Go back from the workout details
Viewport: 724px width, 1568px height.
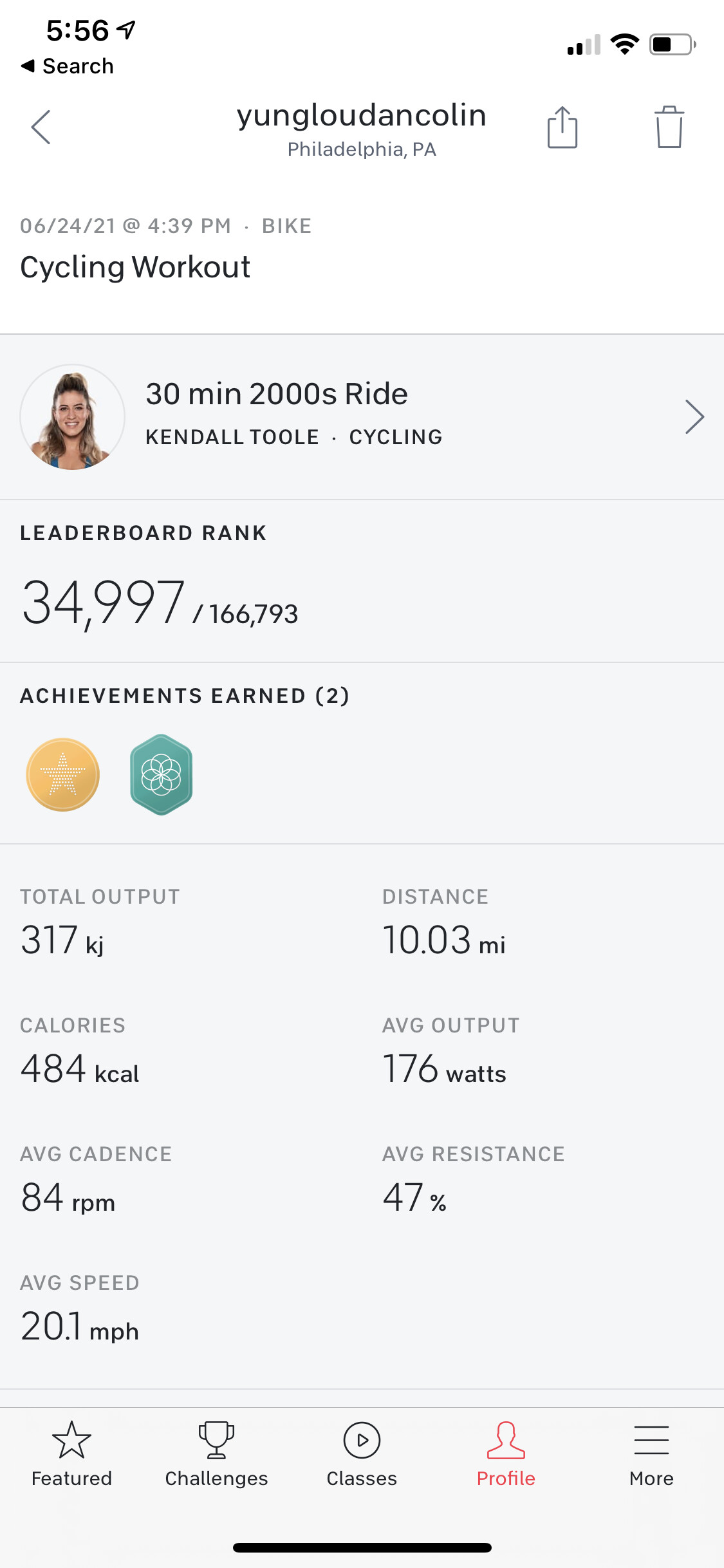tap(41, 127)
